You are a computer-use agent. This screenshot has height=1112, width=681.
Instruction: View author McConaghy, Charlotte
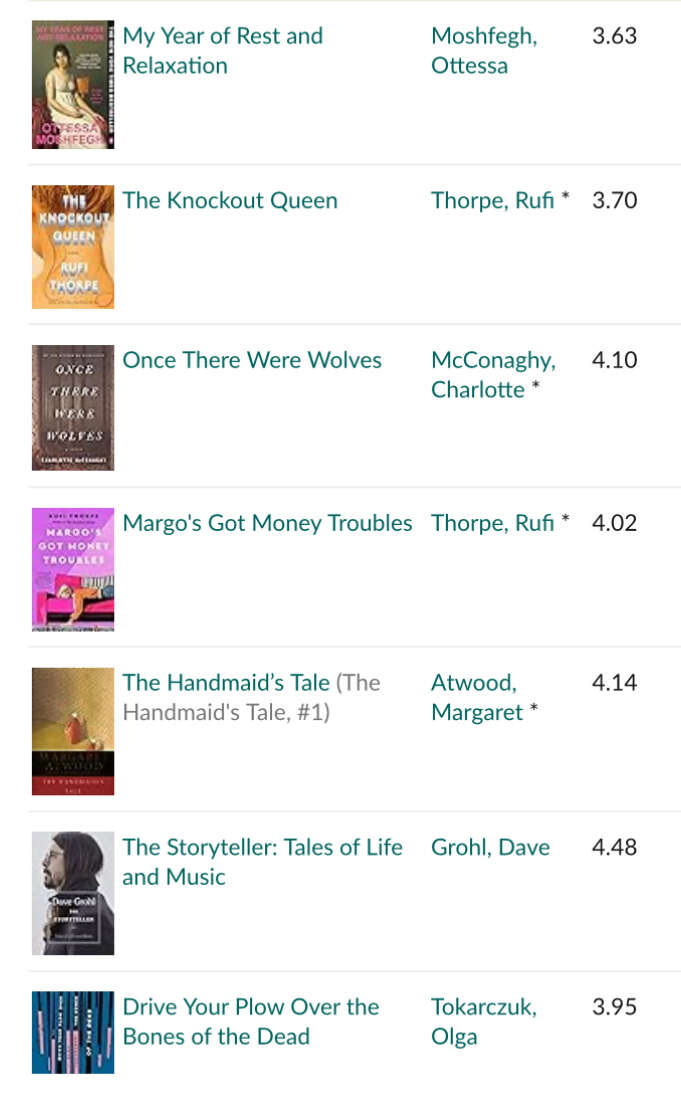(x=493, y=374)
